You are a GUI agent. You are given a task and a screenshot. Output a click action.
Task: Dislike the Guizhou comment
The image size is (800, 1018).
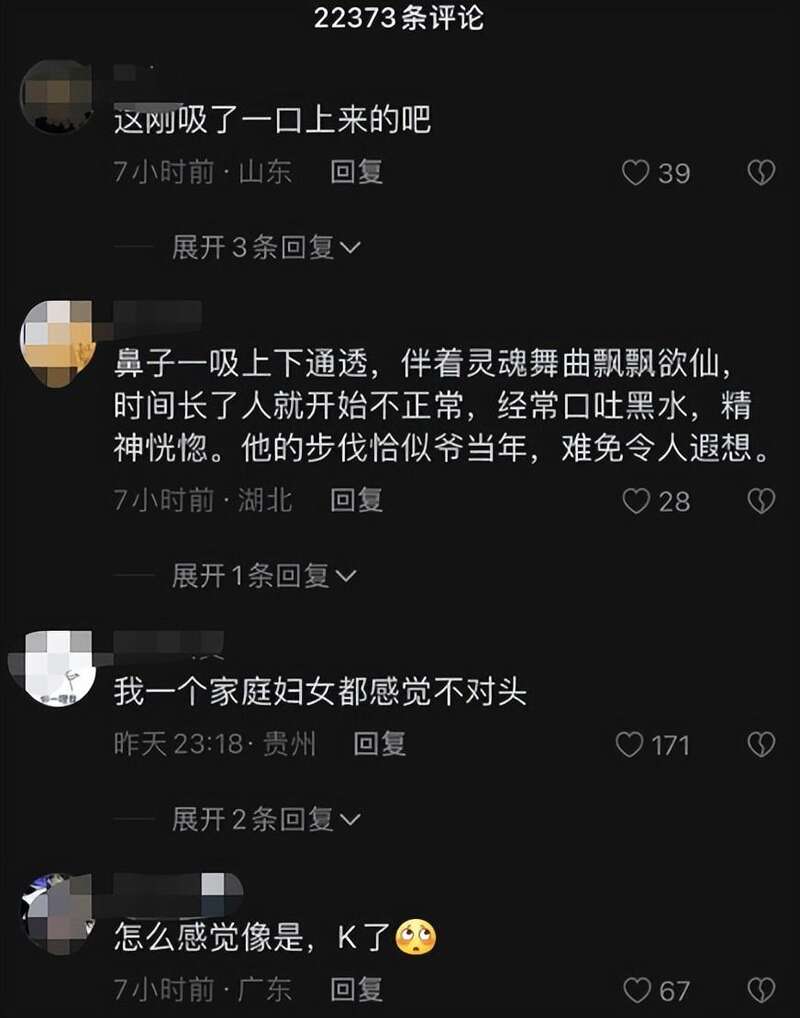click(x=761, y=745)
